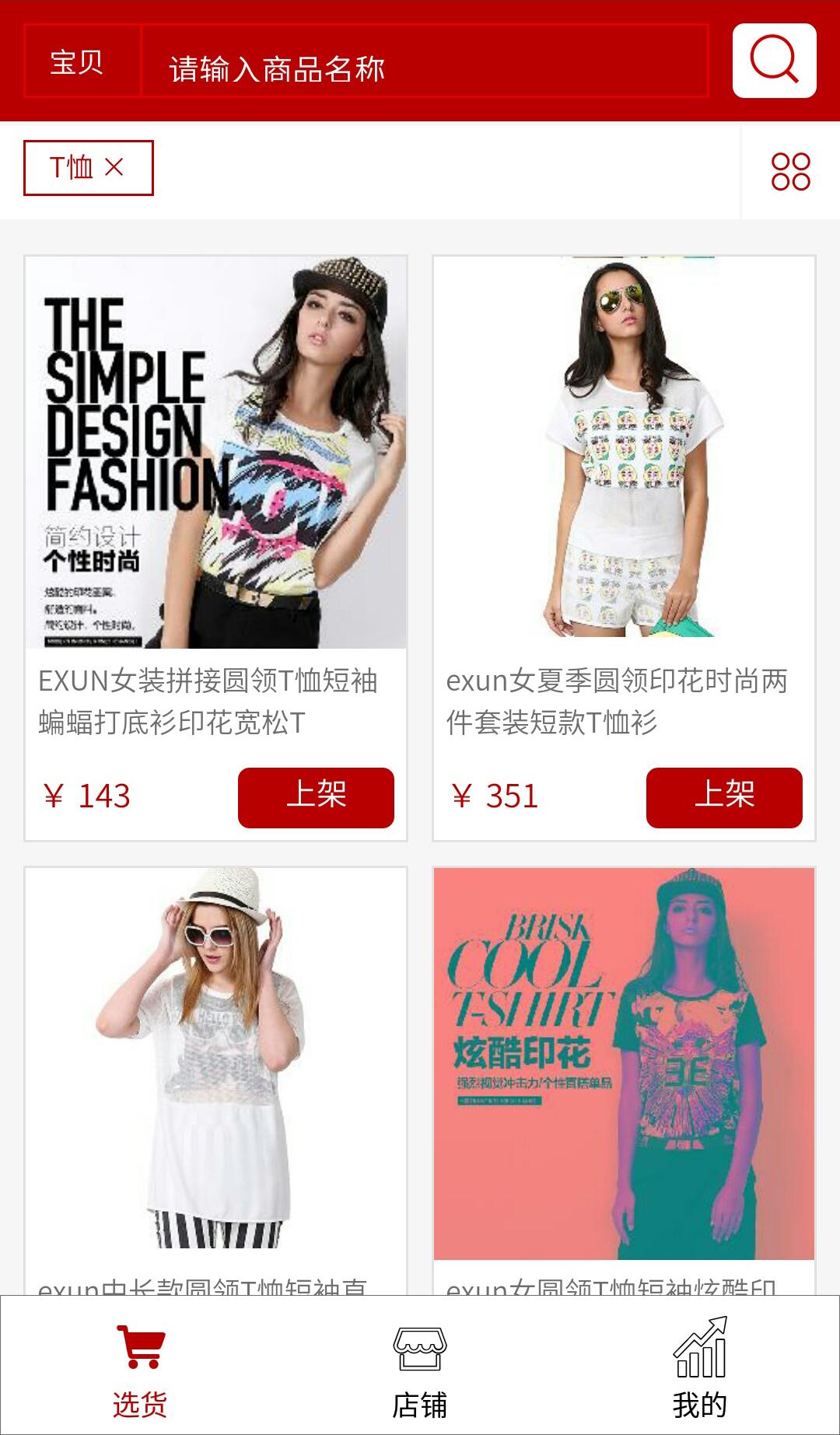This screenshot has width=840, height=1435.
Task: Open the category grid icon
Action: [x=790, y=171]
